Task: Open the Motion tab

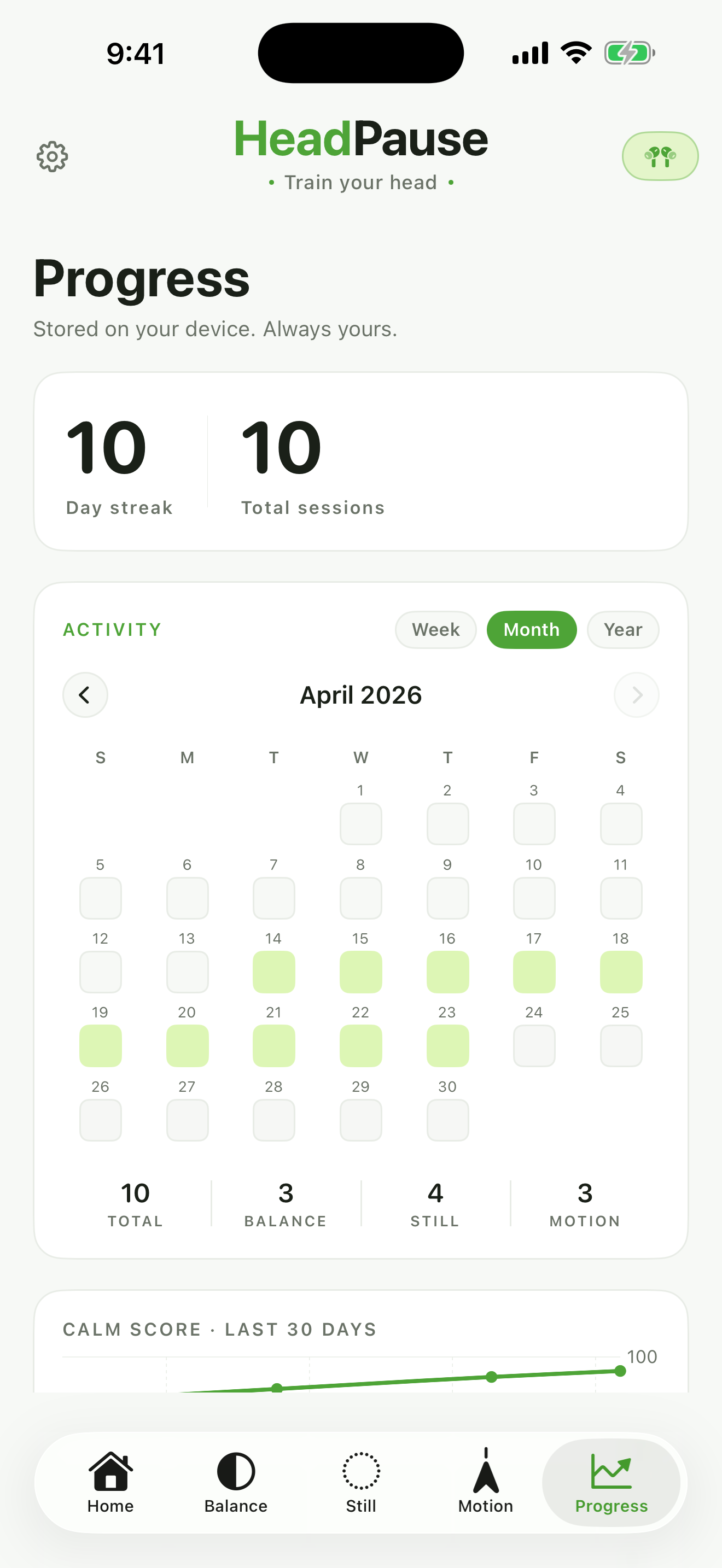Action: (x=485, y=1482)
